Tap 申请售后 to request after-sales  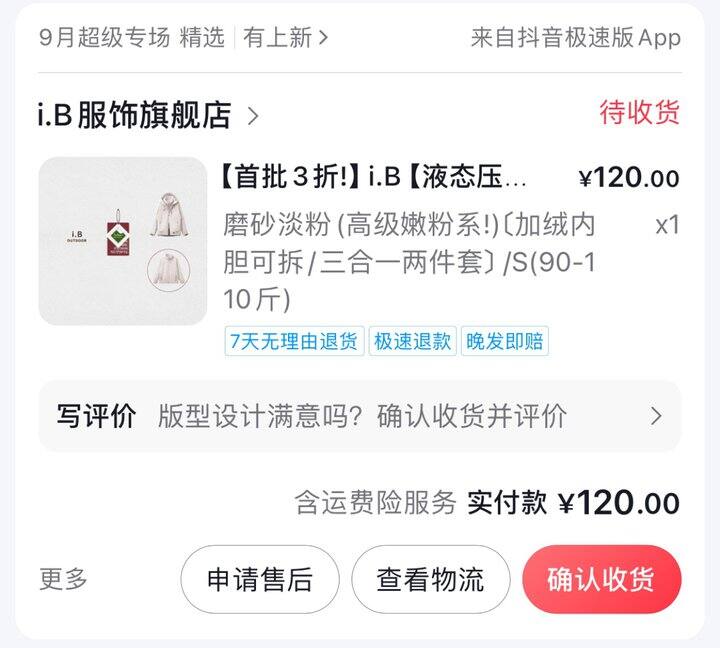pos(260,579)
